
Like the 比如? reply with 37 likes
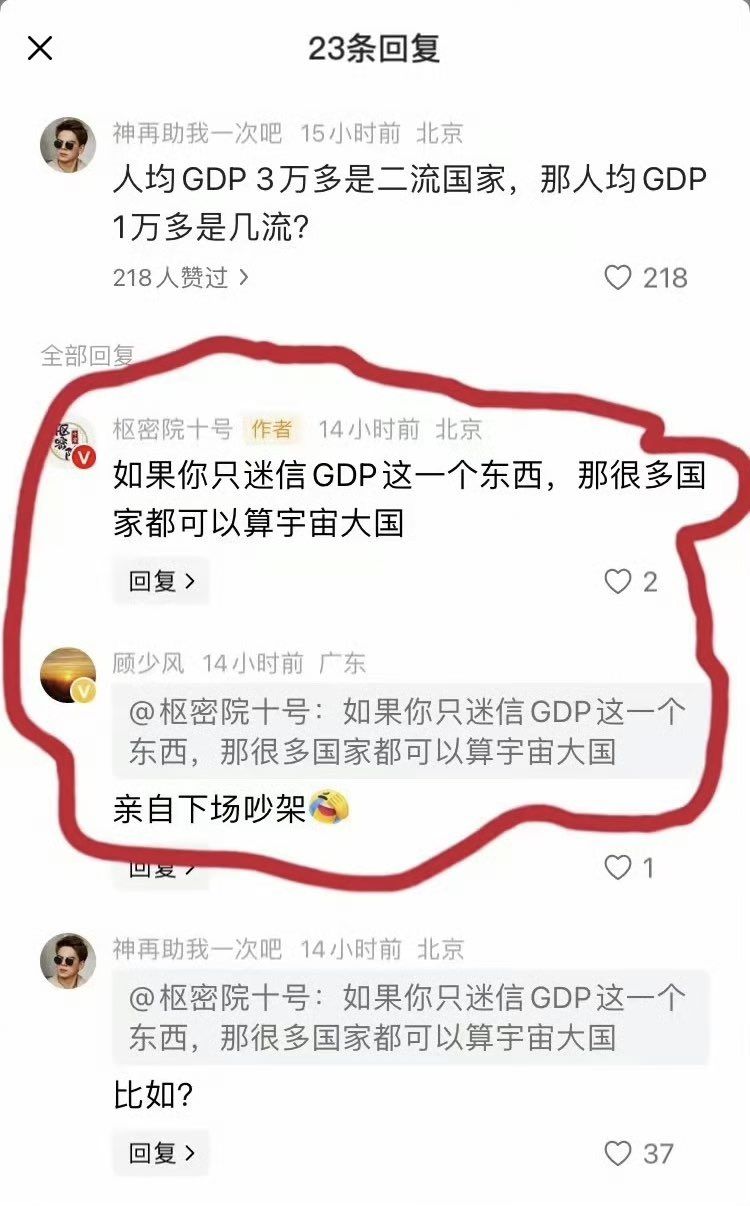tap(619, 1153)
